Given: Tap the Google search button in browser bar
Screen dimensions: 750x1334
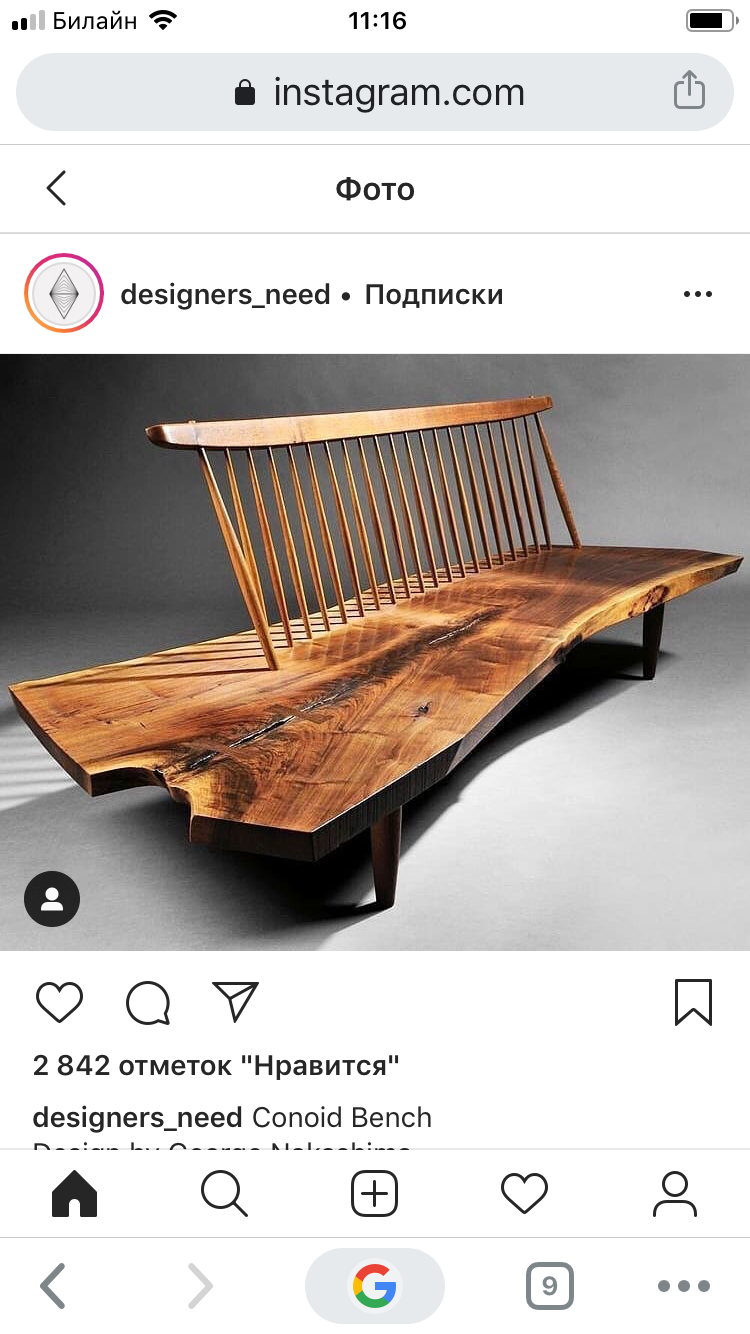Looking at the screenshot, I should tap(375, 1286).
